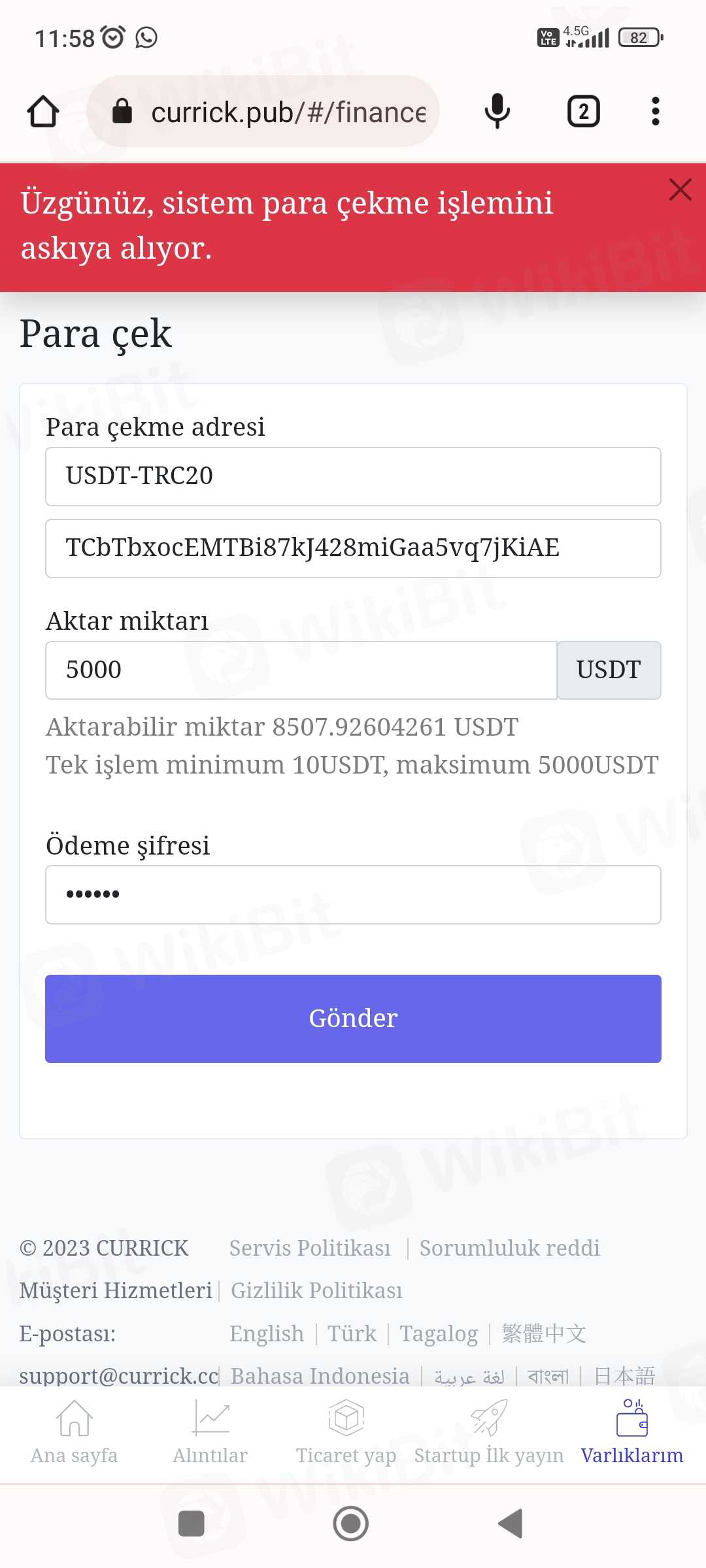Open the USDT-TRC20 network field

click(353, 476)
